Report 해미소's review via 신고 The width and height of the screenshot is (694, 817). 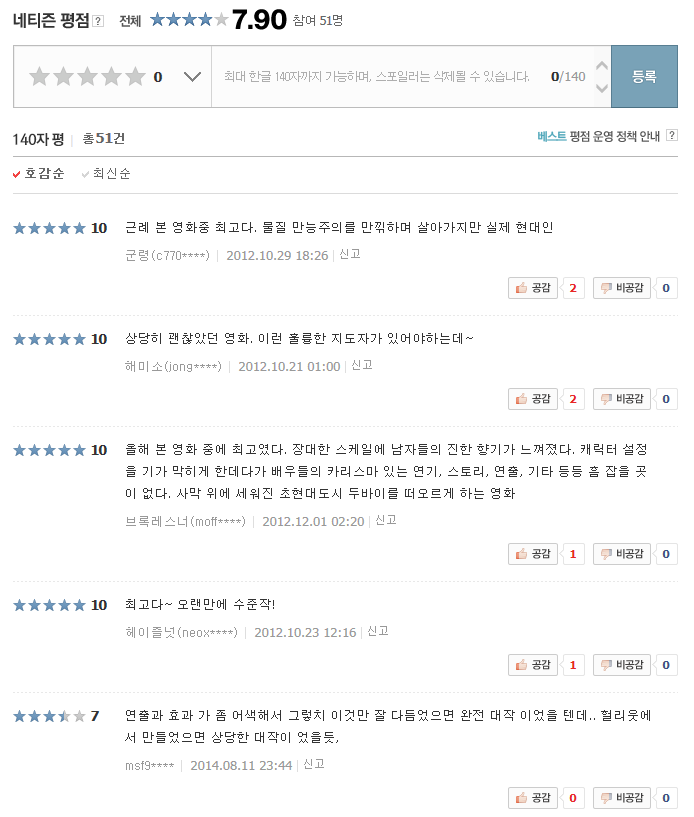click(362, 365)
